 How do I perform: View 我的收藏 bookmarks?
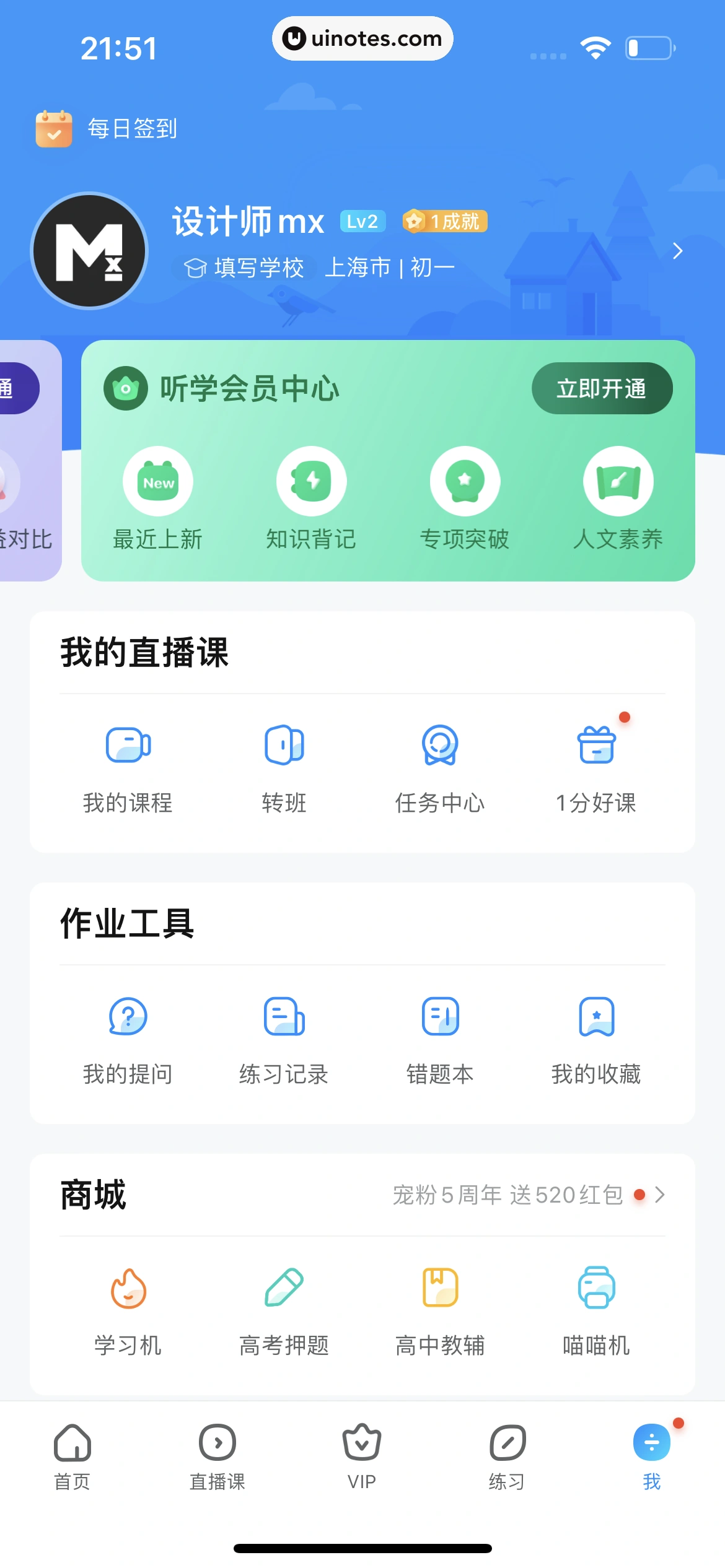tap(596, 1016)
